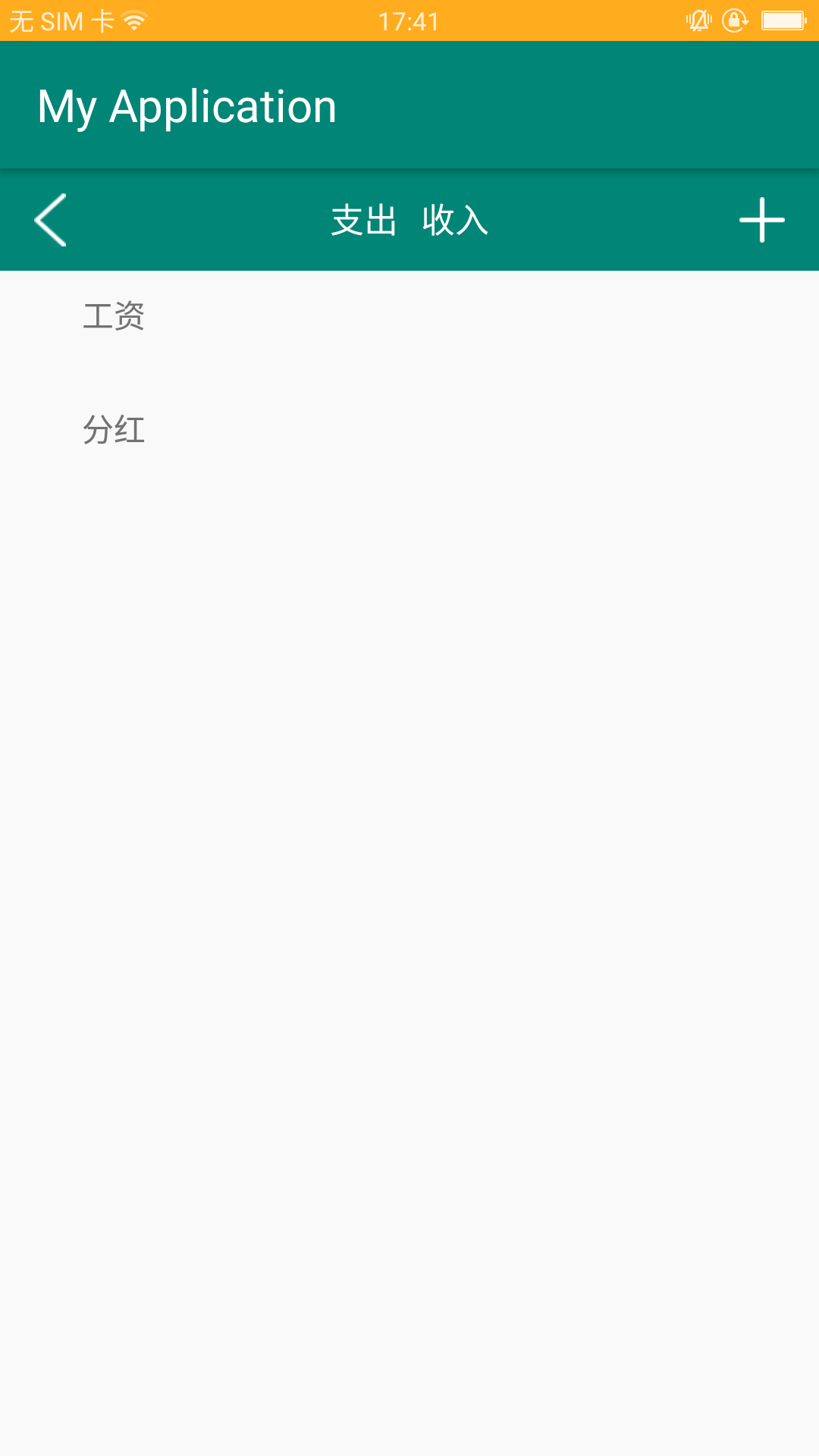The height and width of the screenshot is (1456, 819).
Task: Open the 工资 category row
Action: [x=409, y=316]
